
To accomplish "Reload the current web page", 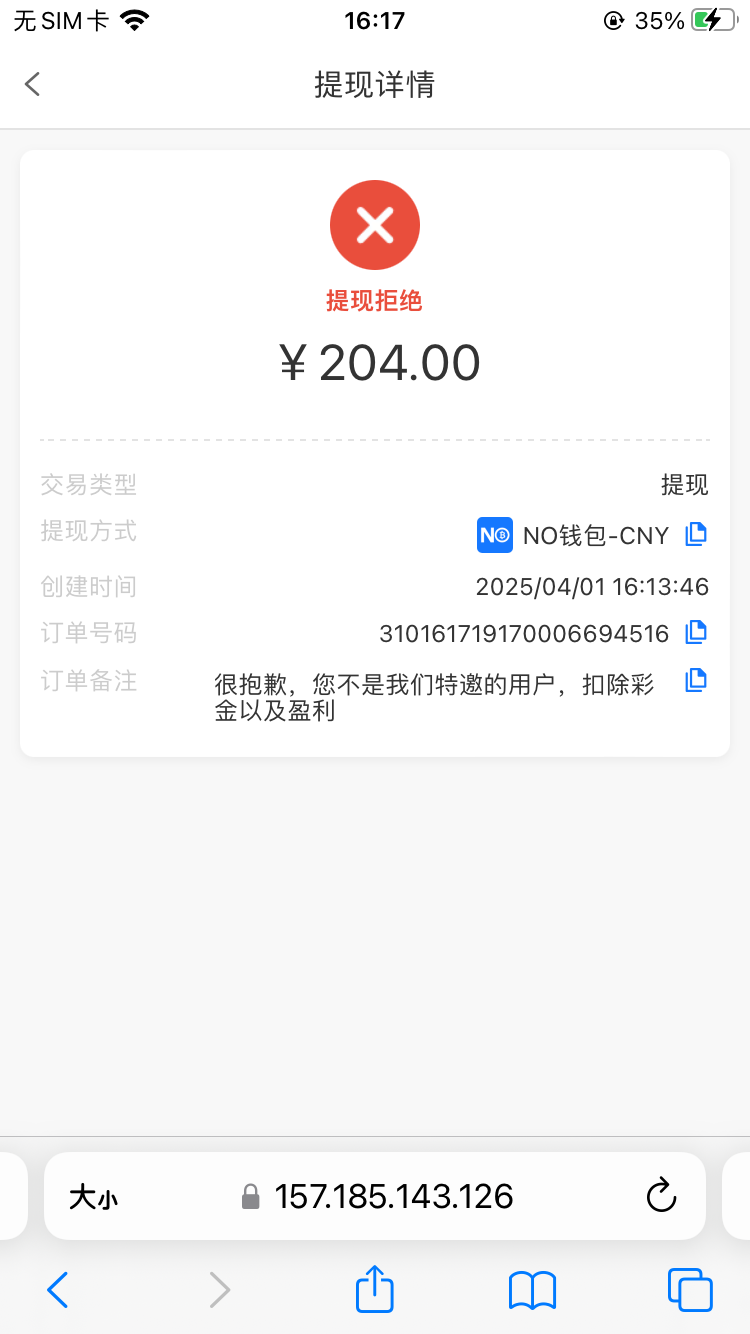I will 661,1196.
